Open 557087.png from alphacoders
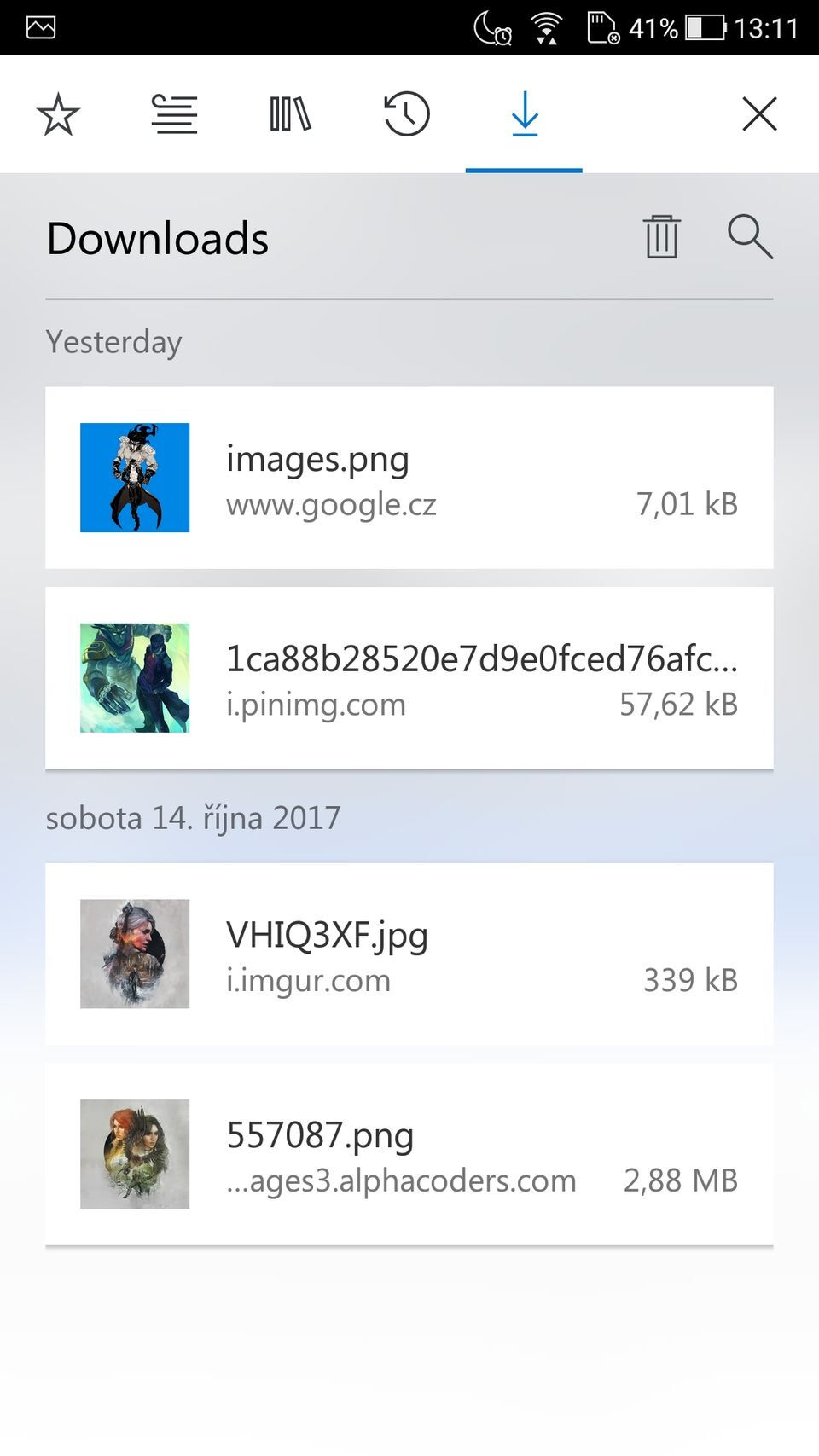This screenshot has height=1456, width=819. 409,1153
